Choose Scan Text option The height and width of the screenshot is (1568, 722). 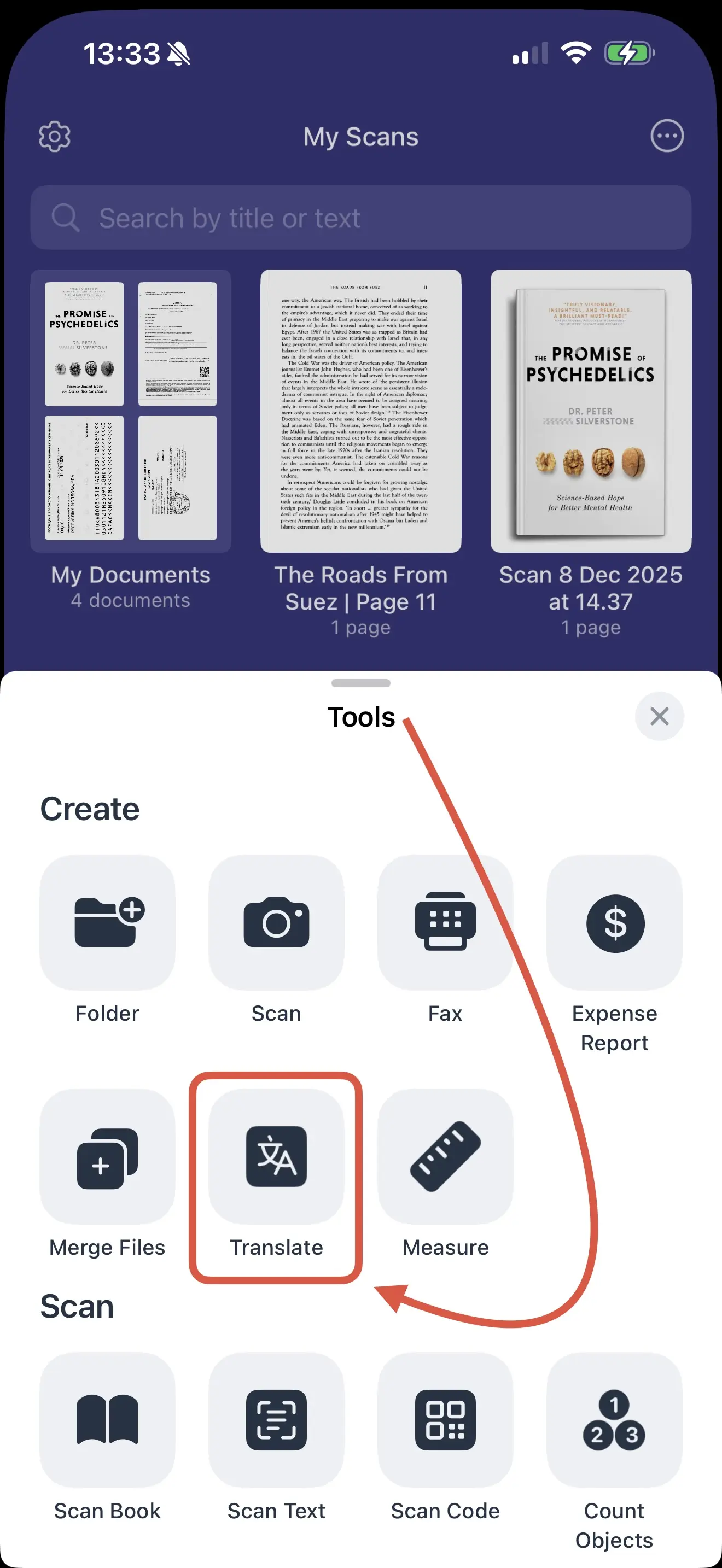click(276, 1421)
